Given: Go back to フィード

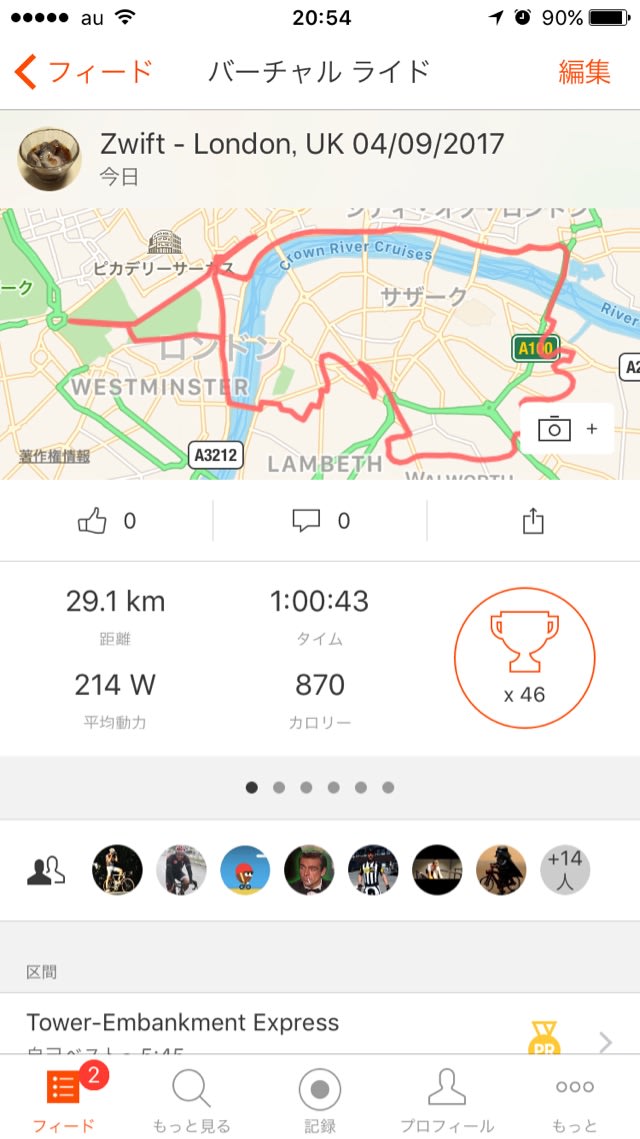Looking at the screenshot, I should pyautogui.click(x=84, y=72).
